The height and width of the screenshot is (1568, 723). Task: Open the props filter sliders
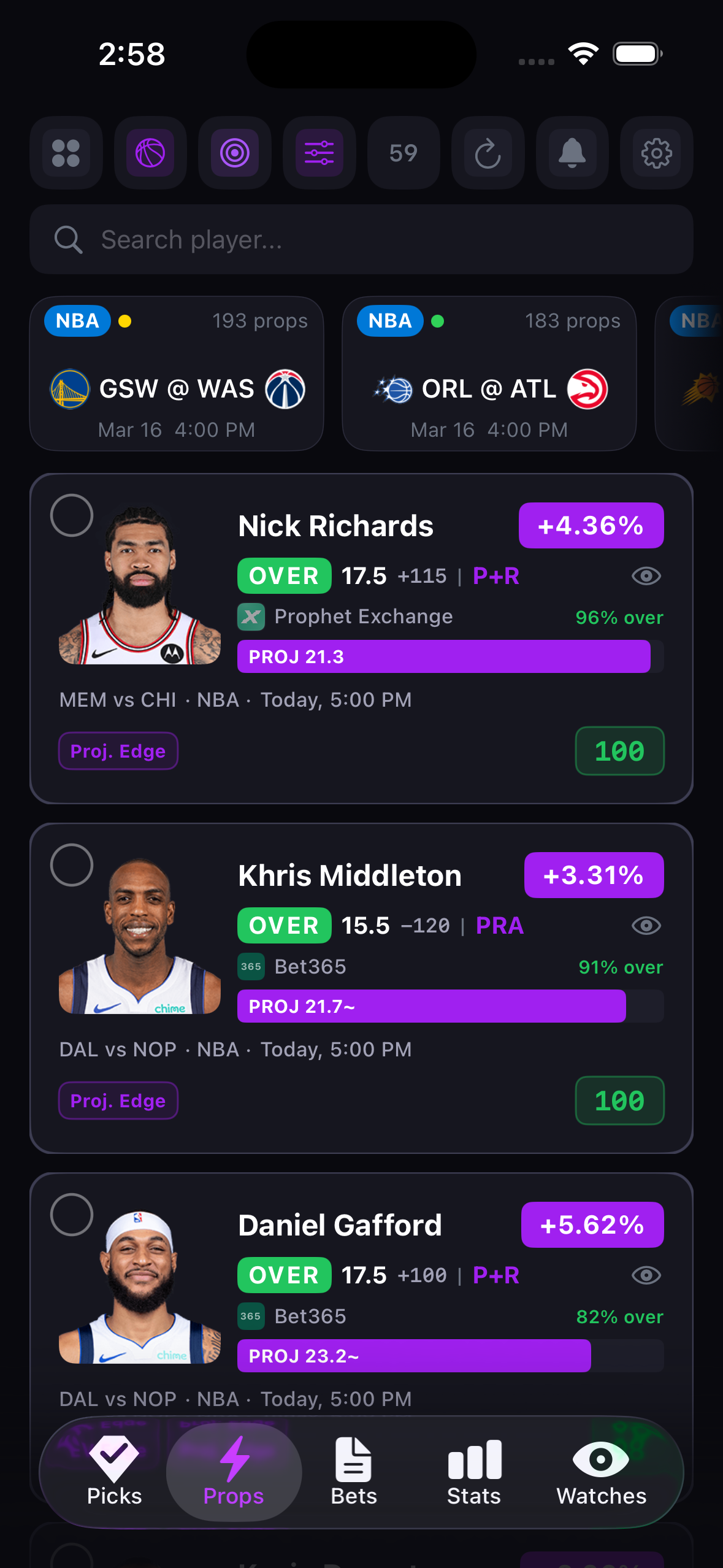(319, 153)
